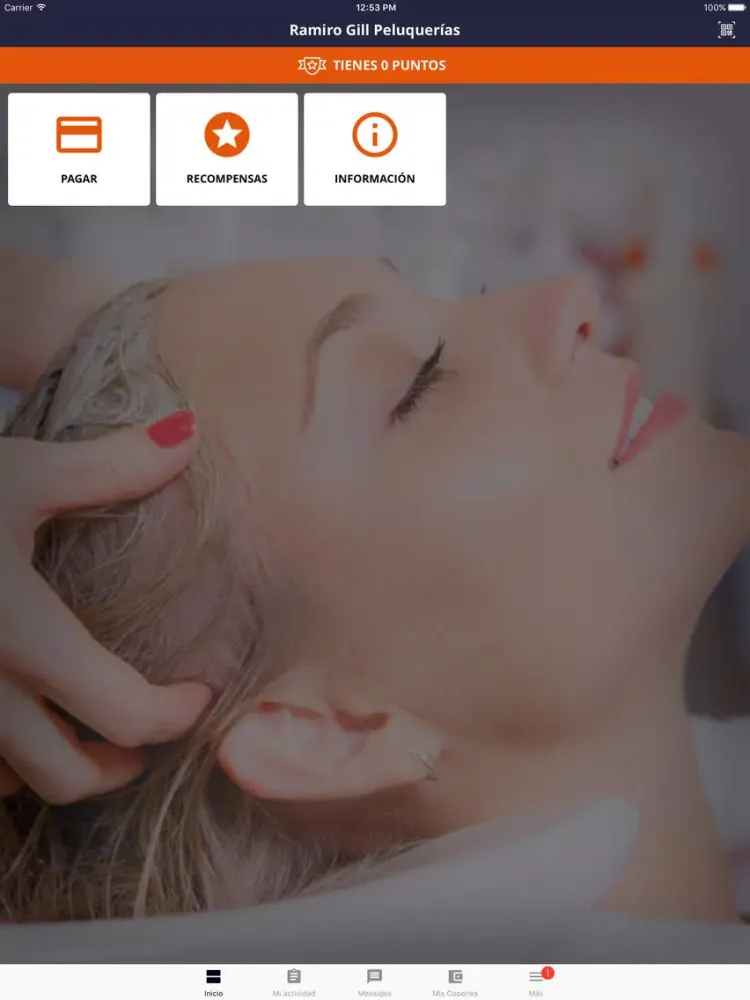Open the QR code scanner
This screenshot has width=750, height=1000.
(726, 30)
